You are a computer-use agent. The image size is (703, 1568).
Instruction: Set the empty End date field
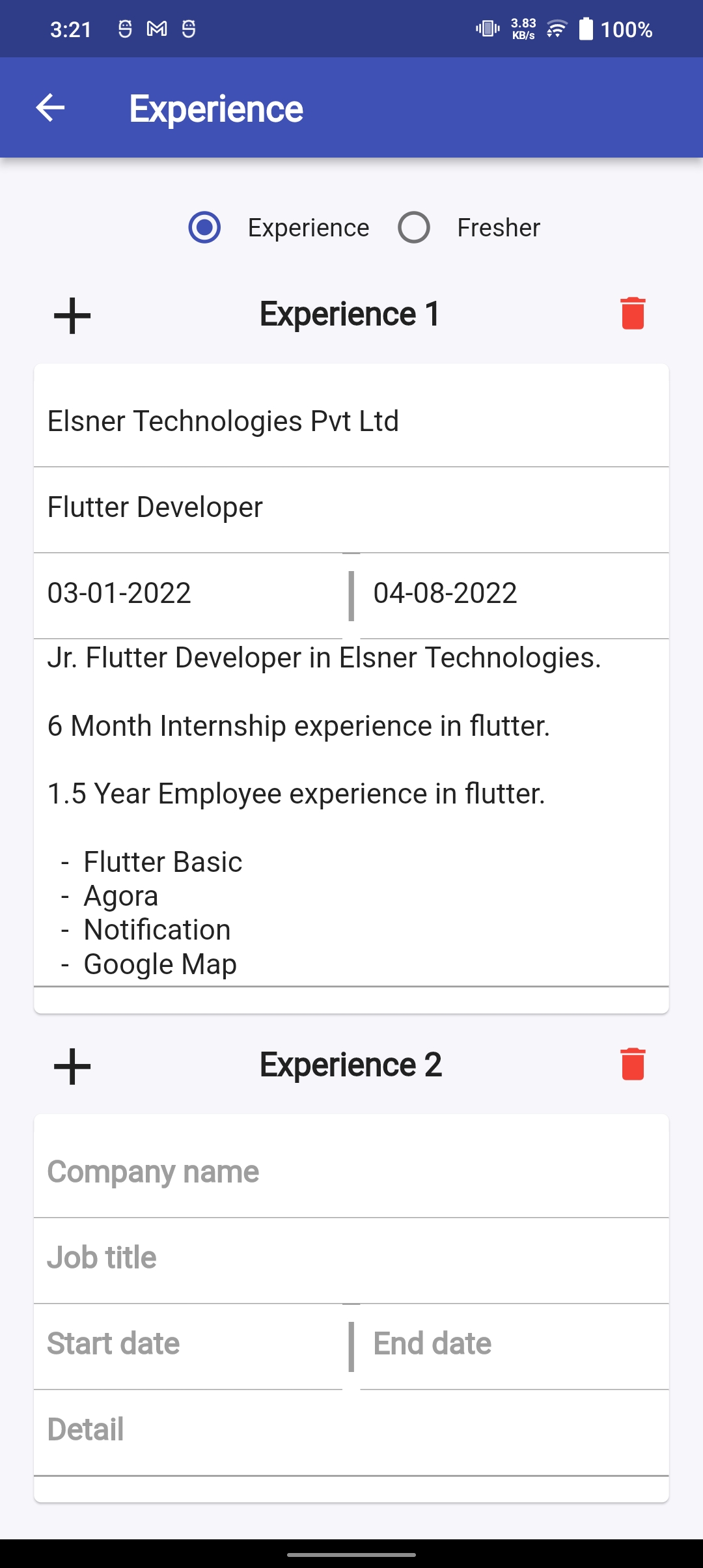click(x=514, y=1344)
